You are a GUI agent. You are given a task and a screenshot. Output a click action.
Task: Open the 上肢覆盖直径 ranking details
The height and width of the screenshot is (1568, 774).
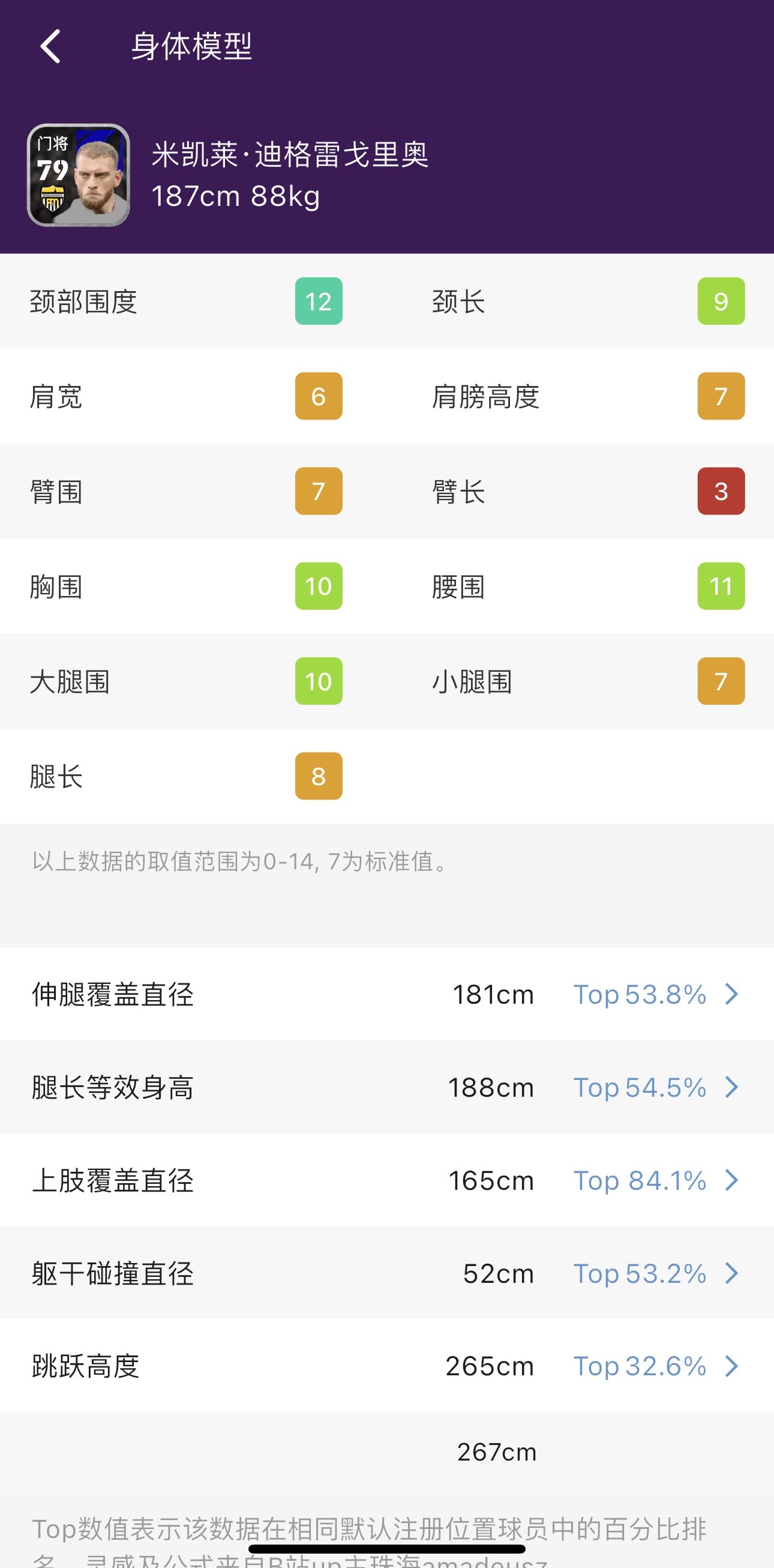coord(655,1181)
